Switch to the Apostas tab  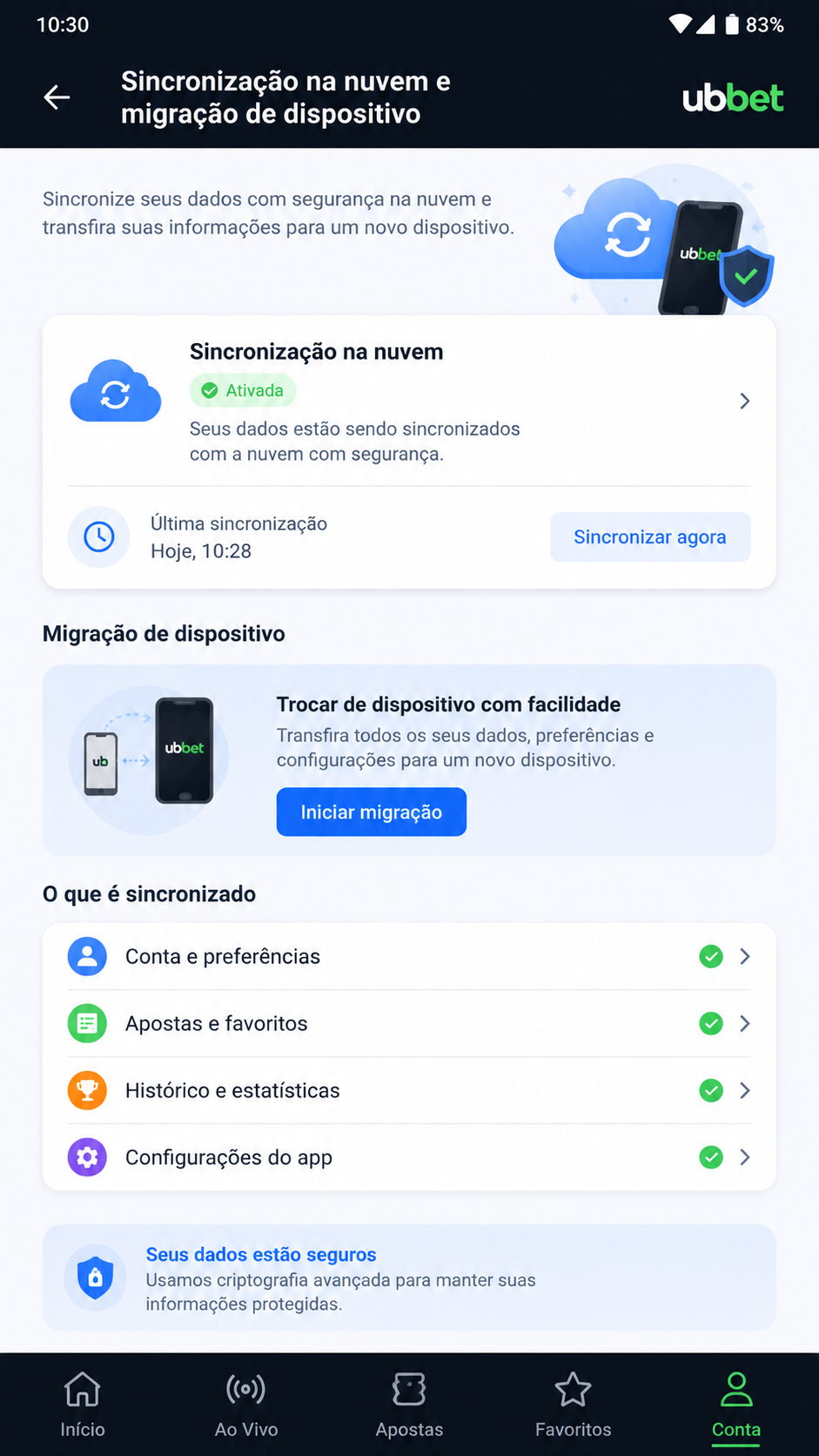coord(409,1404)
